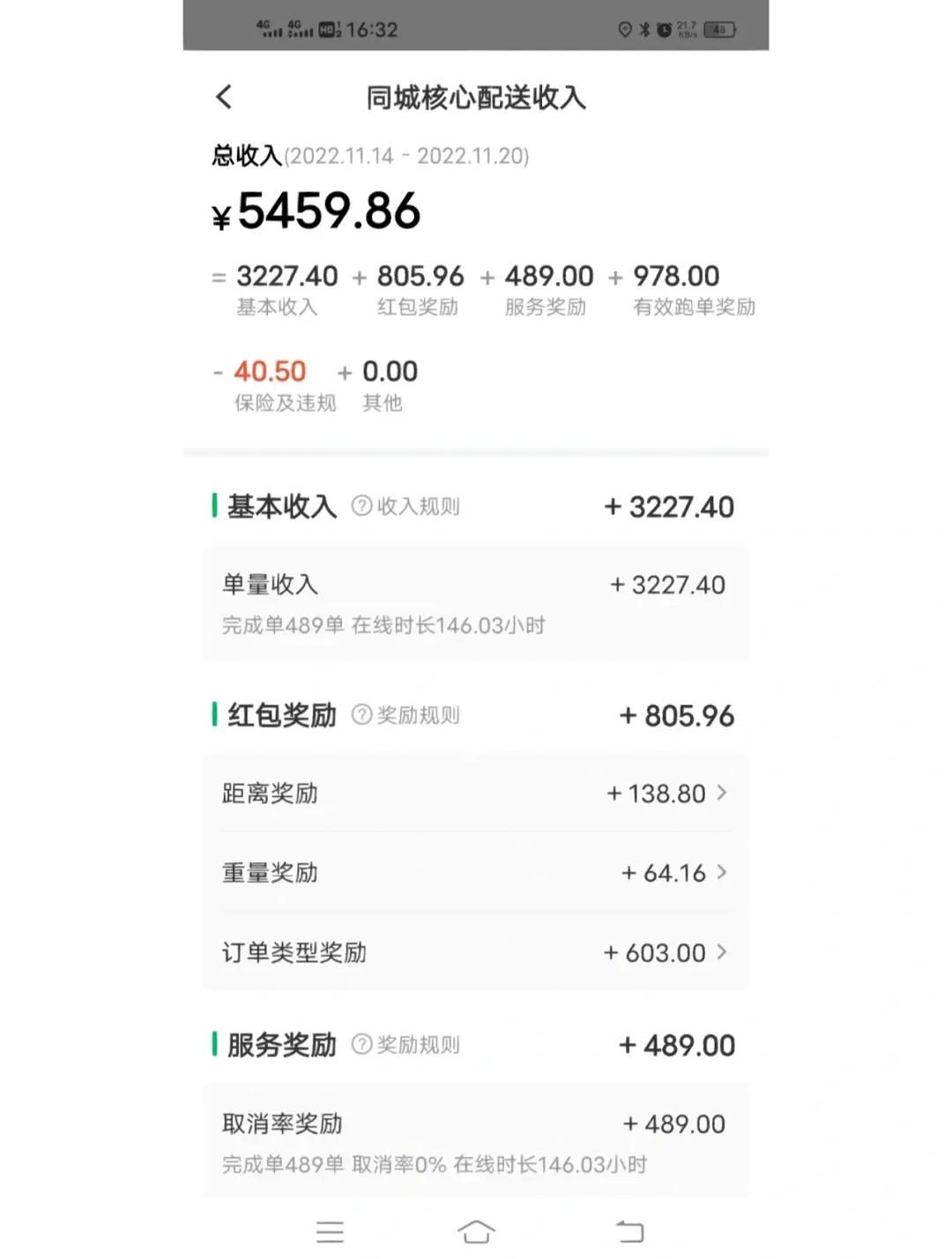Tap the back arrow to return
Image resolution: width=952 pixels, height=1259 pixels.
coord(223,96)
